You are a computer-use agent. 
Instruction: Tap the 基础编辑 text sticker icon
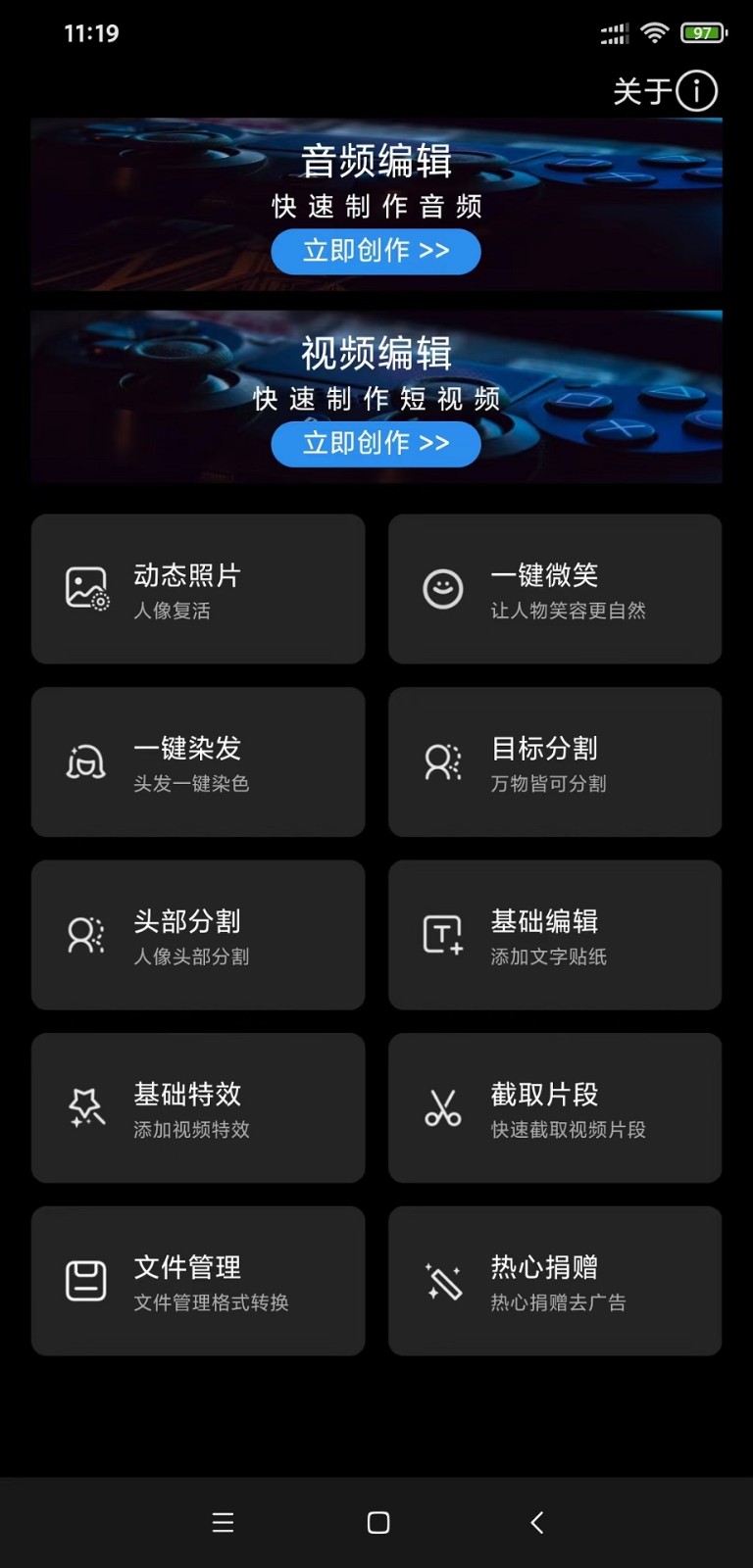tap(442, 934)
